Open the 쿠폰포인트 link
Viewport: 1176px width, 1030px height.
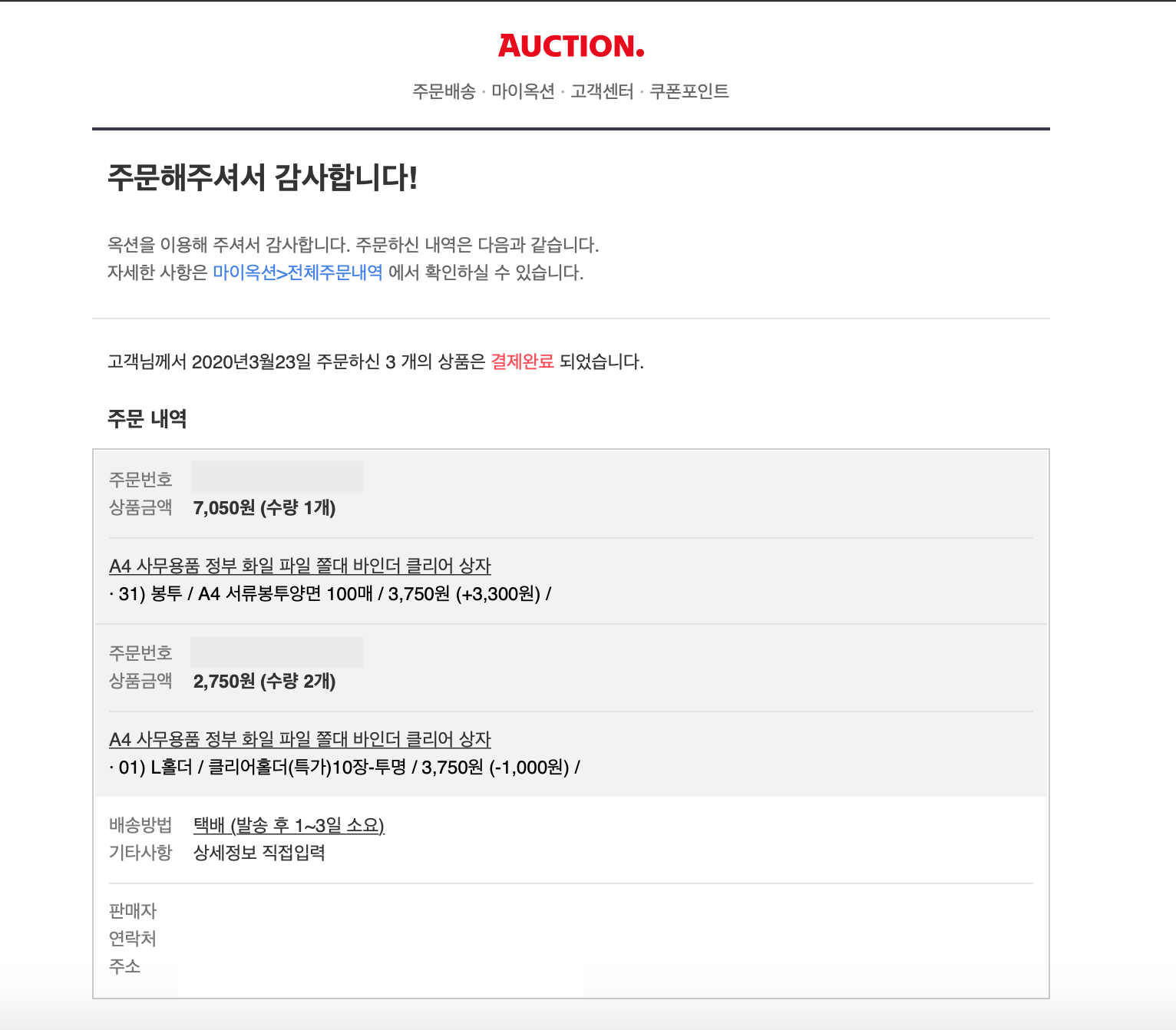pyautogui.click(x=689, y=91)
